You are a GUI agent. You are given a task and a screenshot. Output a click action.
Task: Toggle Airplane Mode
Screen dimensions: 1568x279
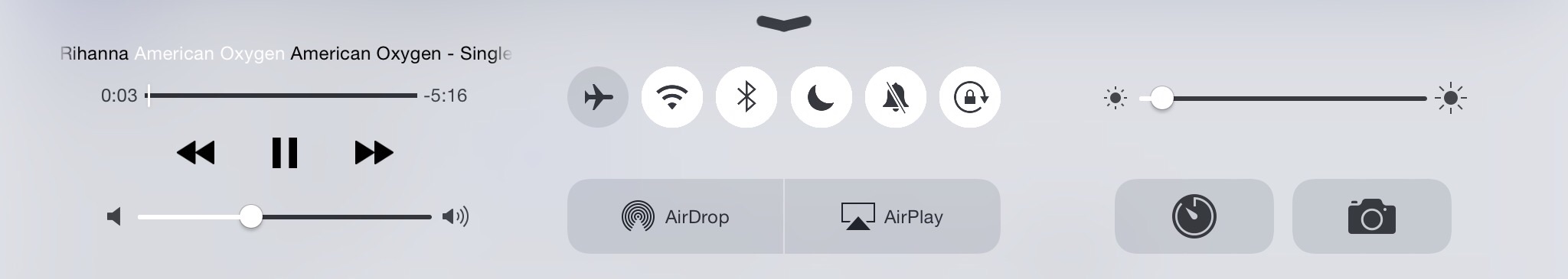point(598,97)
